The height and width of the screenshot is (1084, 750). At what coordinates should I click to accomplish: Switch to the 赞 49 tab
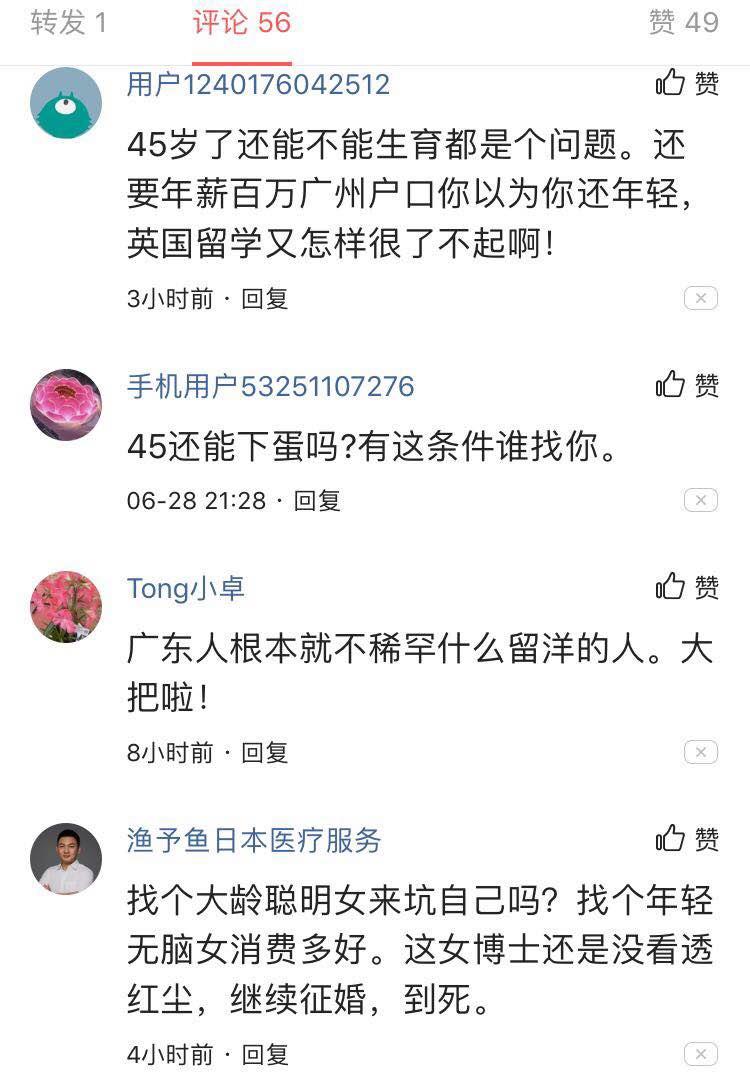point(683,23)
